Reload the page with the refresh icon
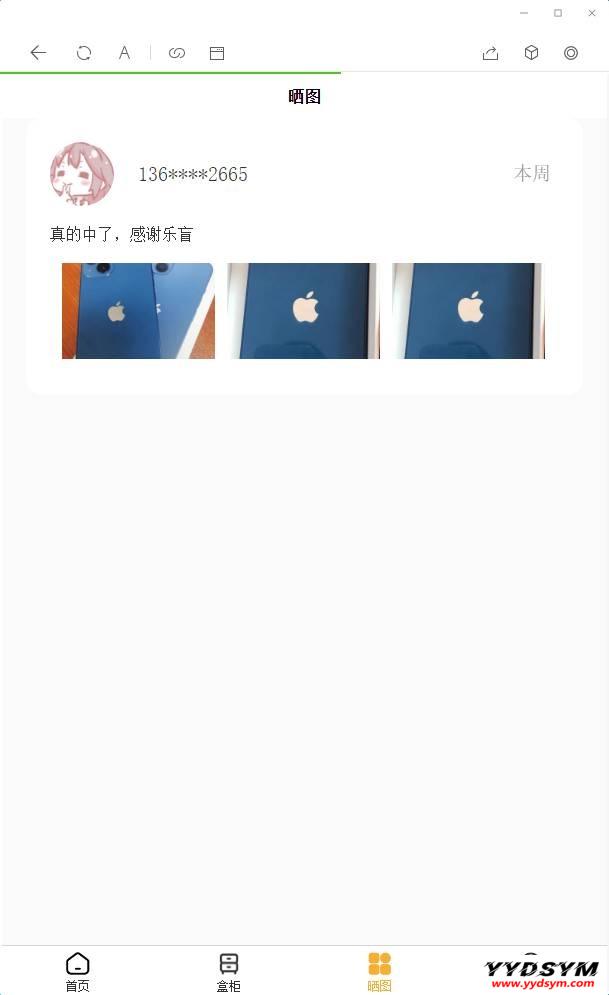Screen dimensions: 609x995 (84, 53)
